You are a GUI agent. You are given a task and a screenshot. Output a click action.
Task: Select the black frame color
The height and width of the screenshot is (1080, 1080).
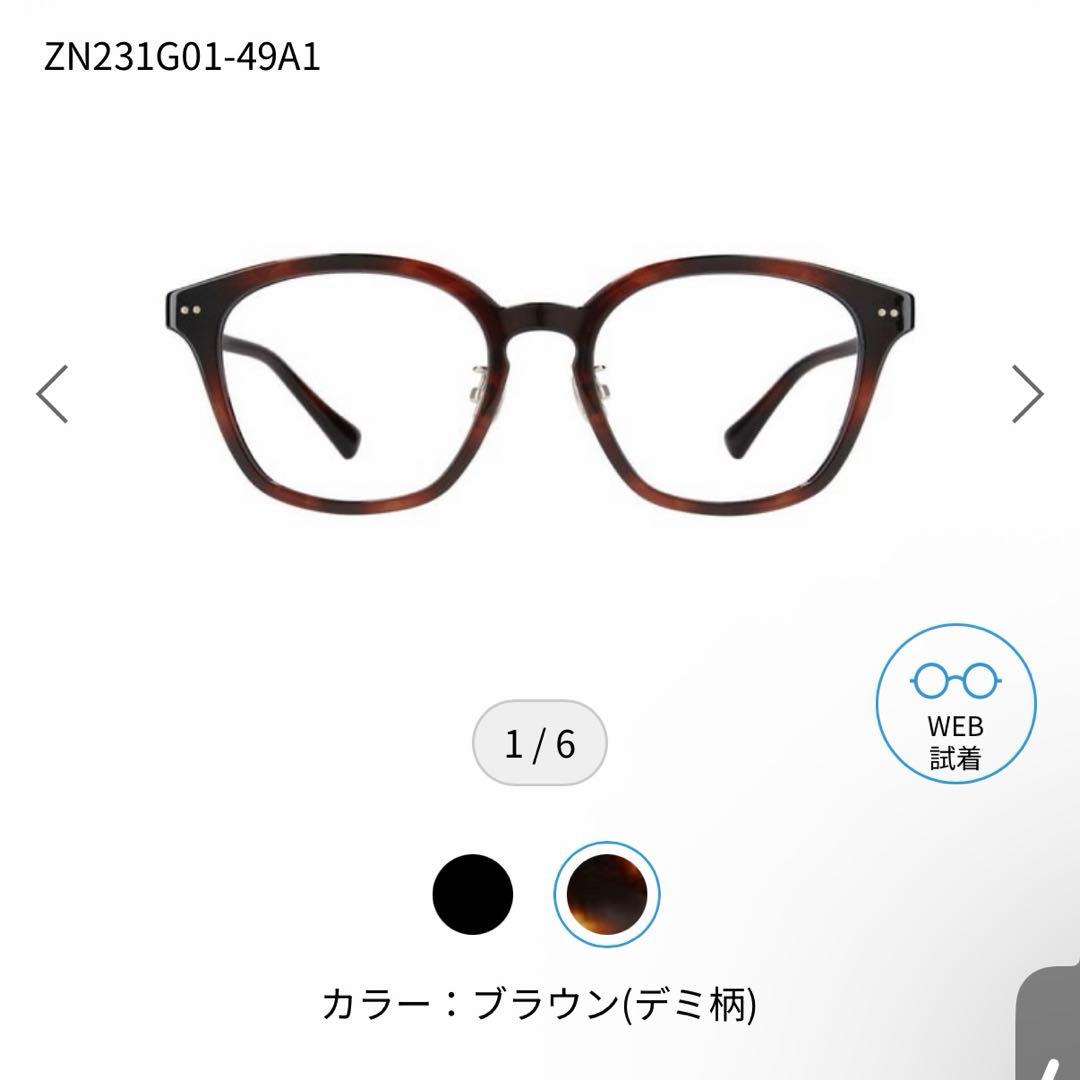coord(473,894)
